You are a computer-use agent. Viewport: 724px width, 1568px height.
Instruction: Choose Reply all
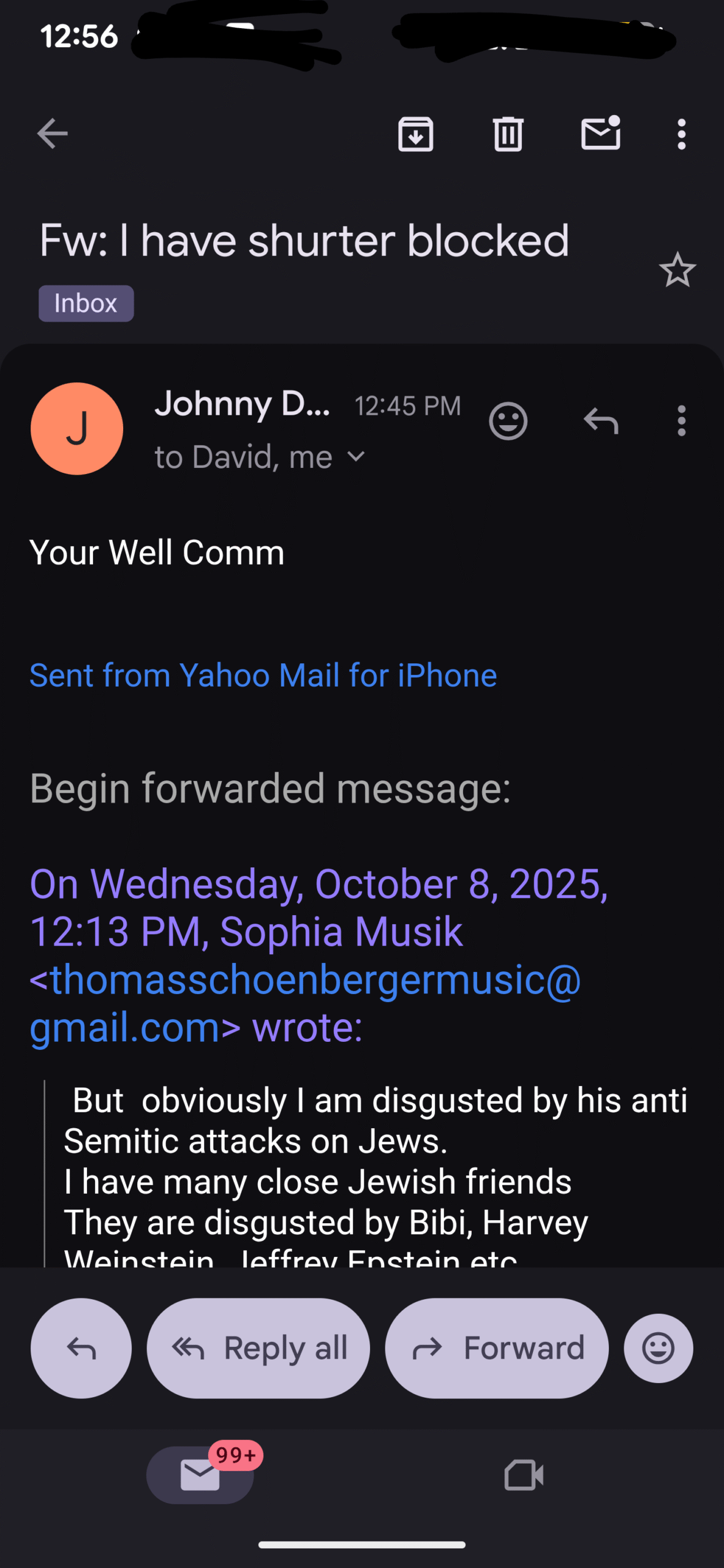(258, 1348)
